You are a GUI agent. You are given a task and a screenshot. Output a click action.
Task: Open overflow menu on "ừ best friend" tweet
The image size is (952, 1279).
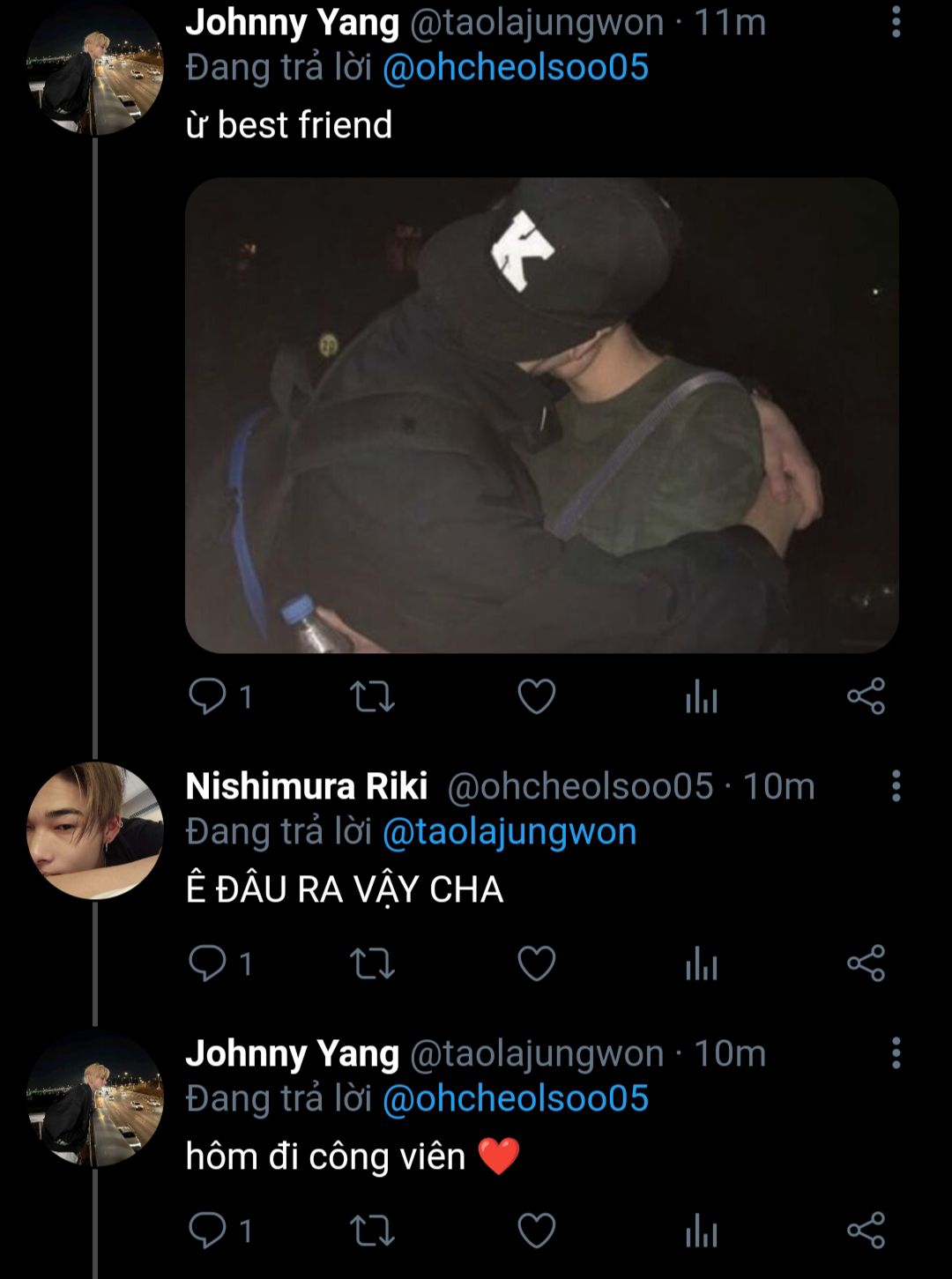[896, 23]
